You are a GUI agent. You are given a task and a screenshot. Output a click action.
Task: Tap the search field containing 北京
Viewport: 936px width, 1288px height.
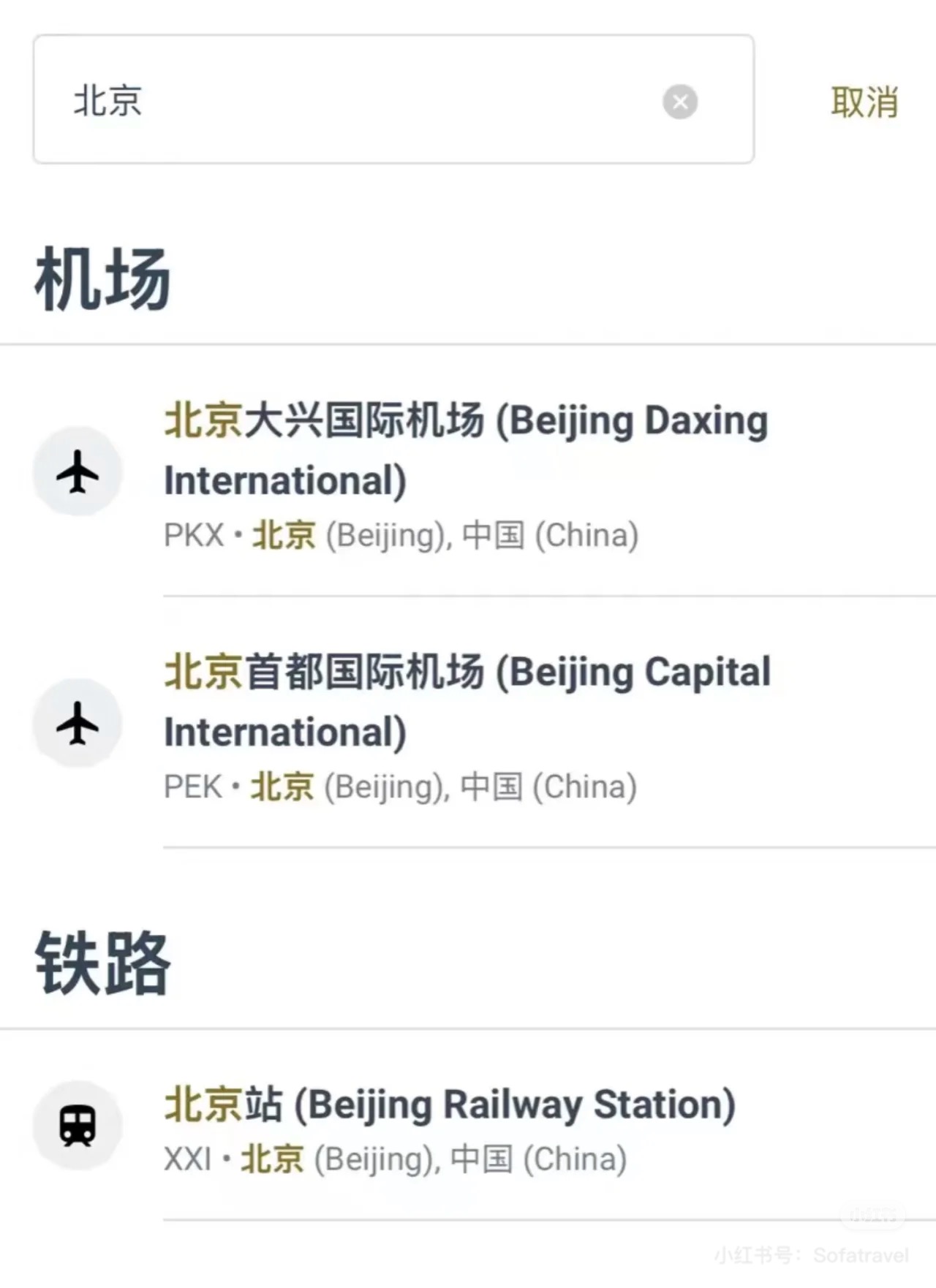tap(351, 100)
